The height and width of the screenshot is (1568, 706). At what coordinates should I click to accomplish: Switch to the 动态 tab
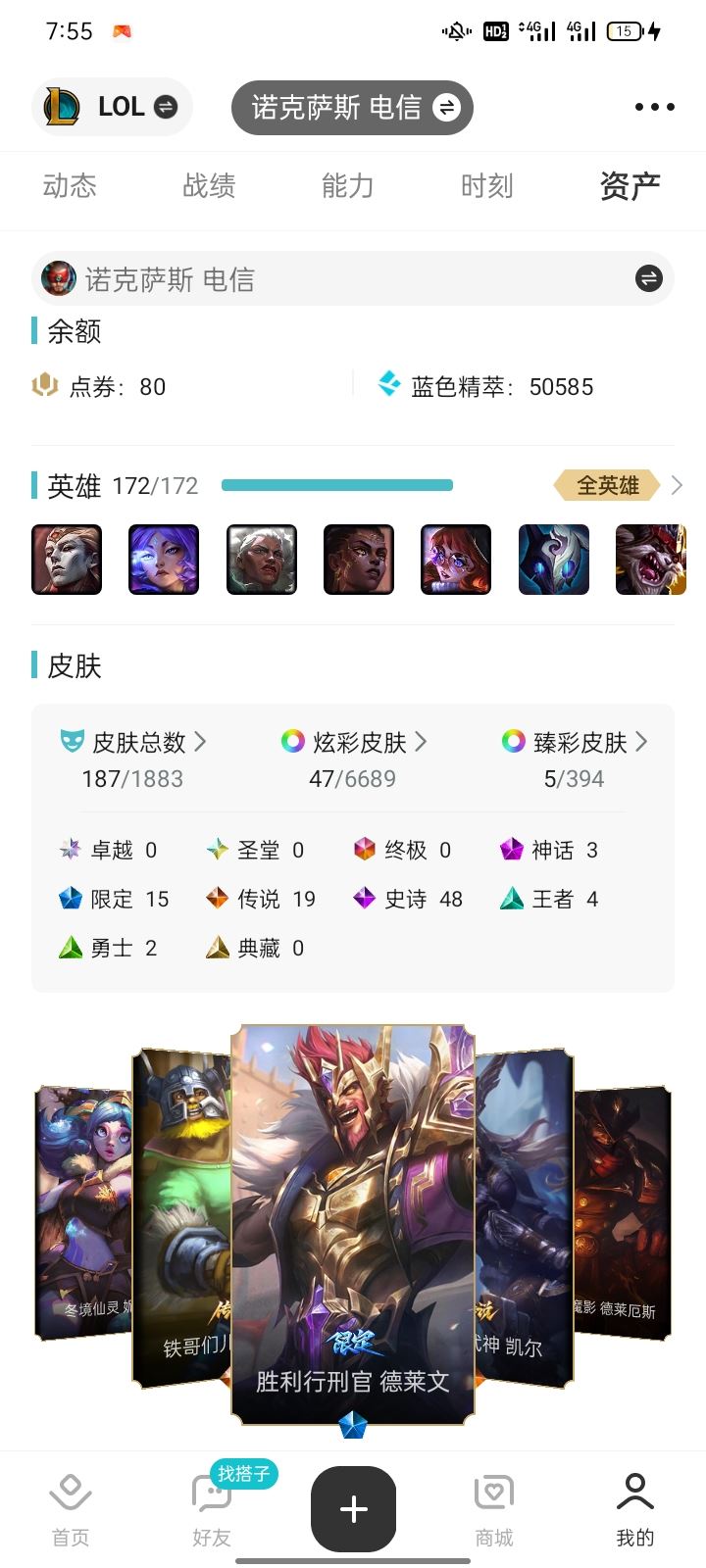coord(70,186)
